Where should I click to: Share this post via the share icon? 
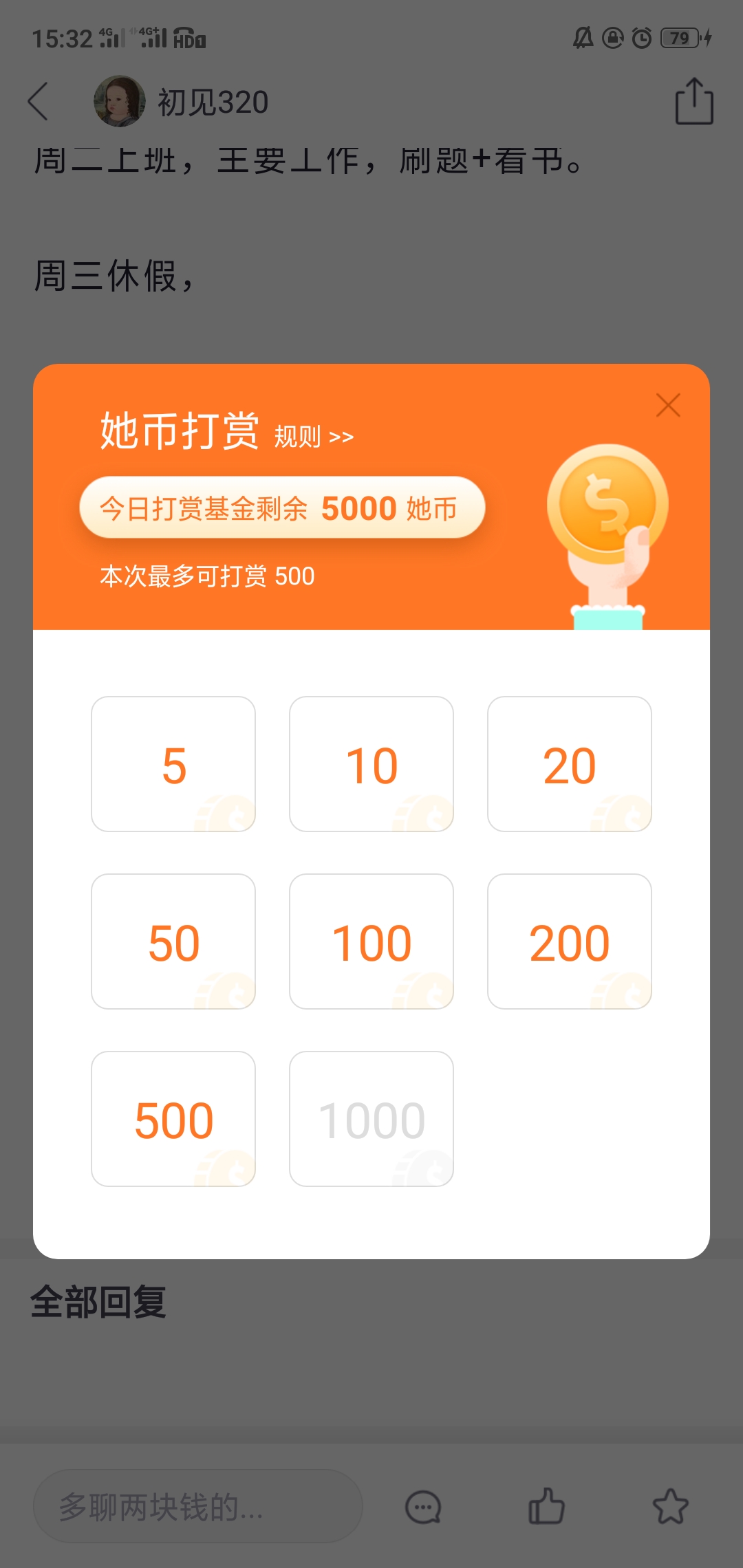pos(694,101)
